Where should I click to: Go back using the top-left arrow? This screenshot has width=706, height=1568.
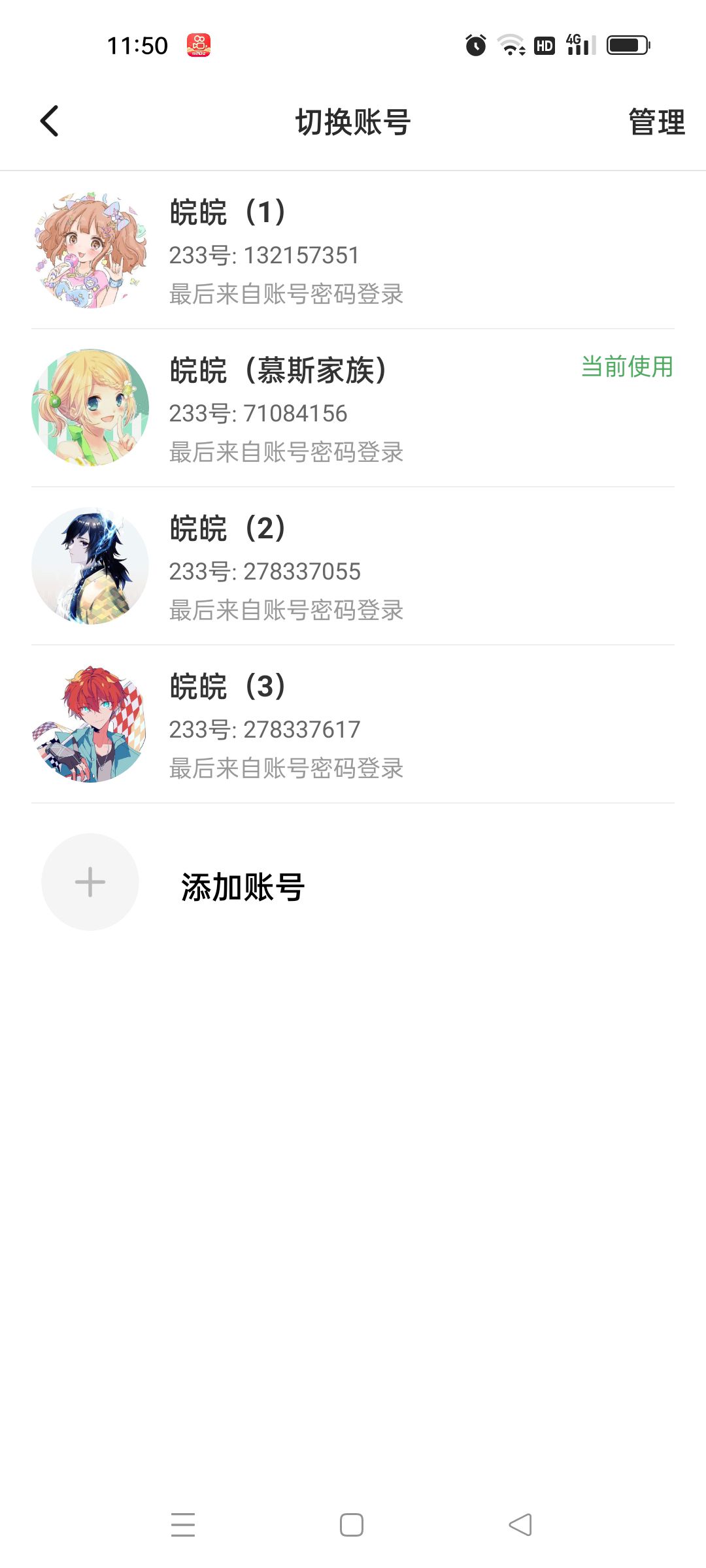pyautogui.click(x=50, y=122)
